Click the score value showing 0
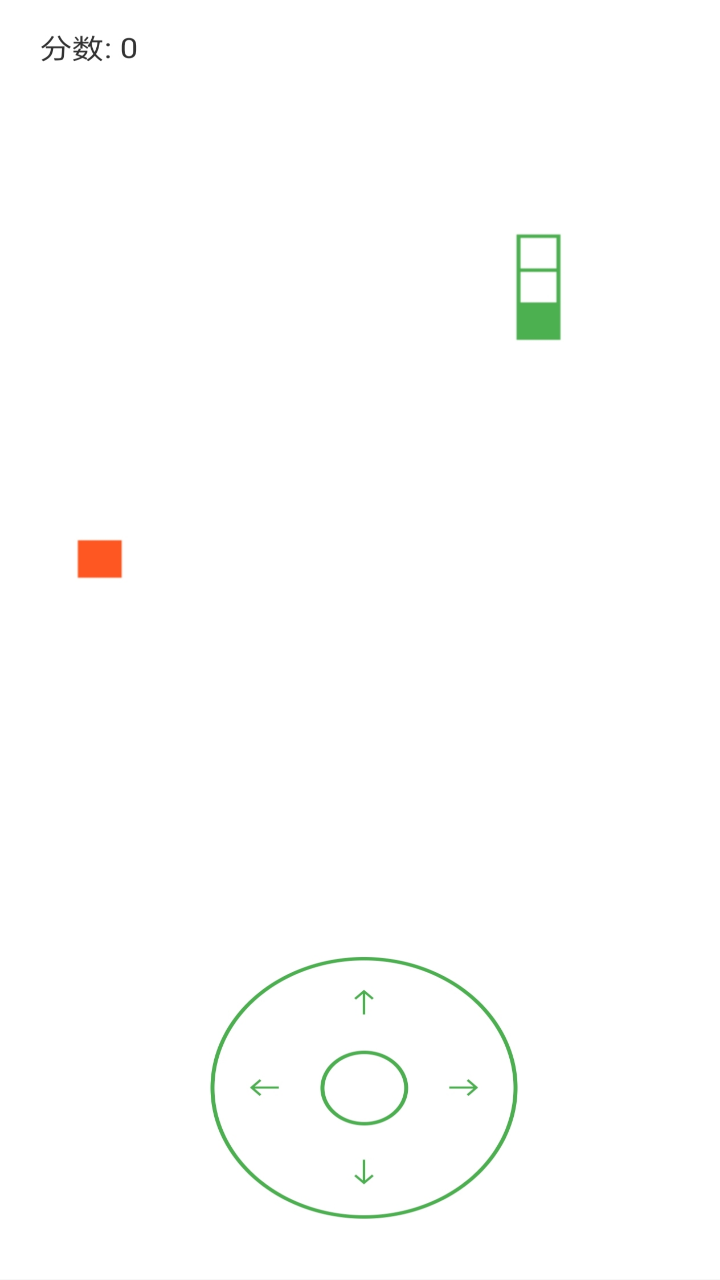This screenshot has width=720, height=1280. (x=127, y=47)
